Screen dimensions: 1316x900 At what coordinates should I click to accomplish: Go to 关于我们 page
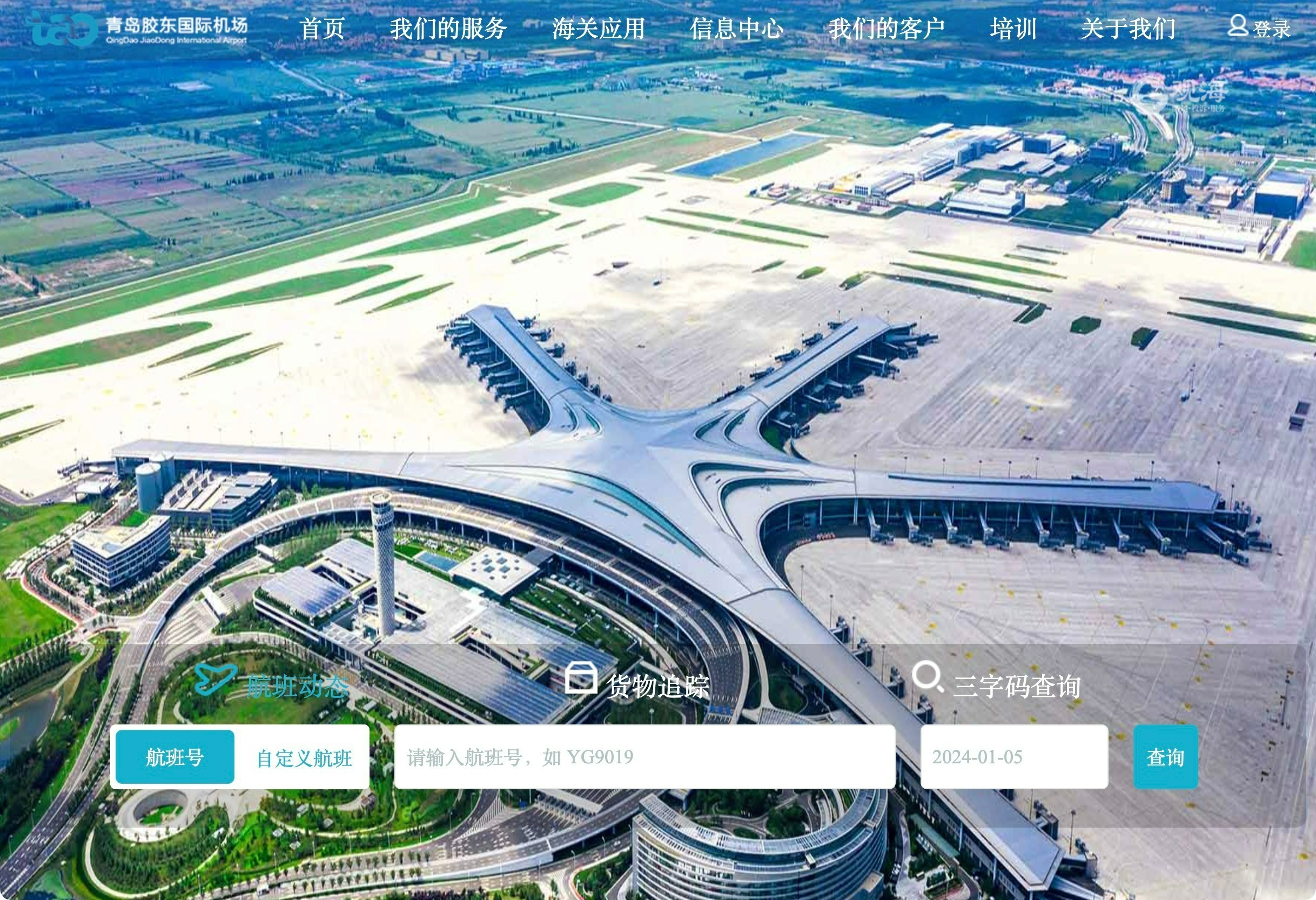[1128, 29]
